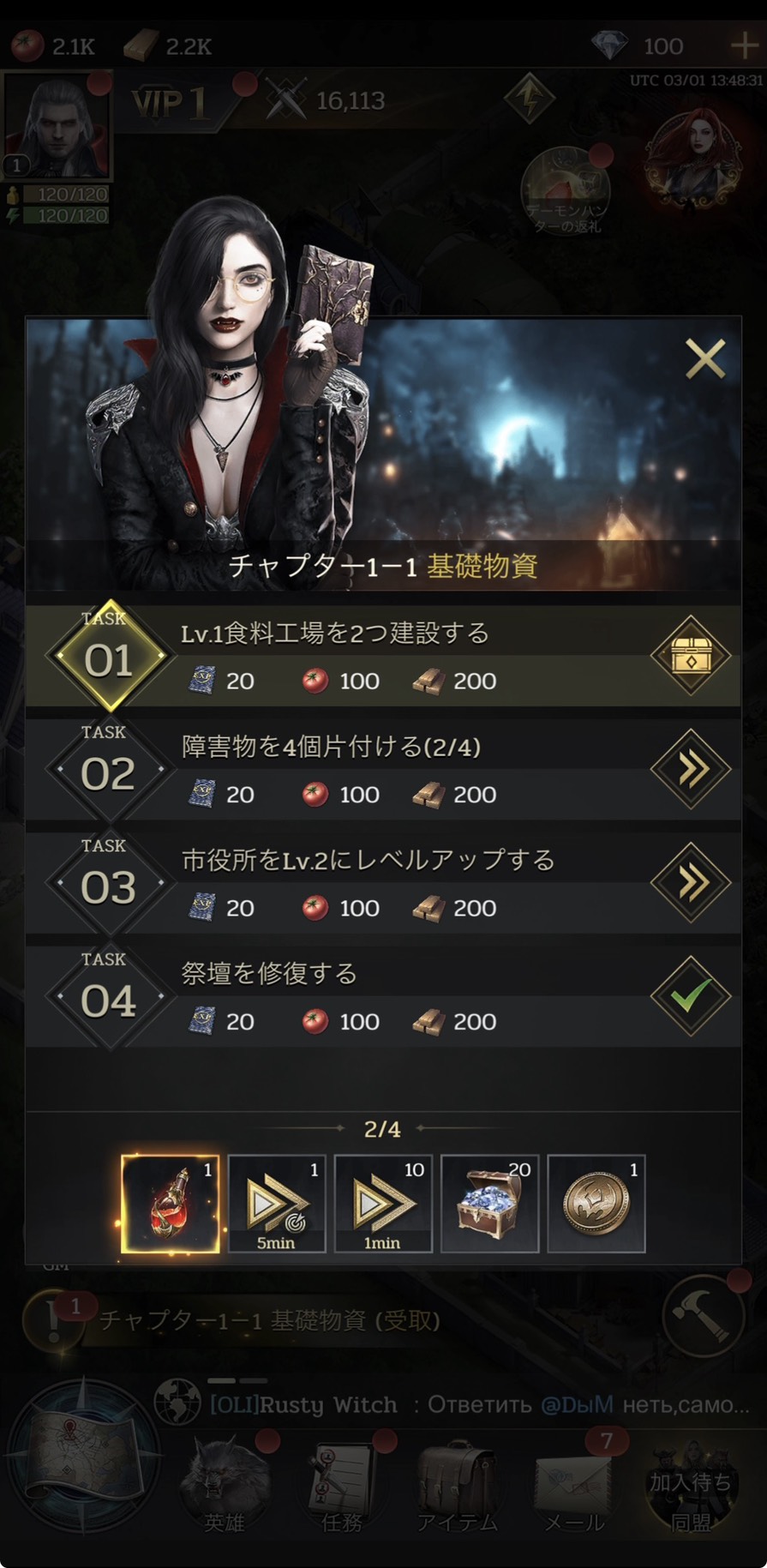Open the player avatar profile

[57, 126]
